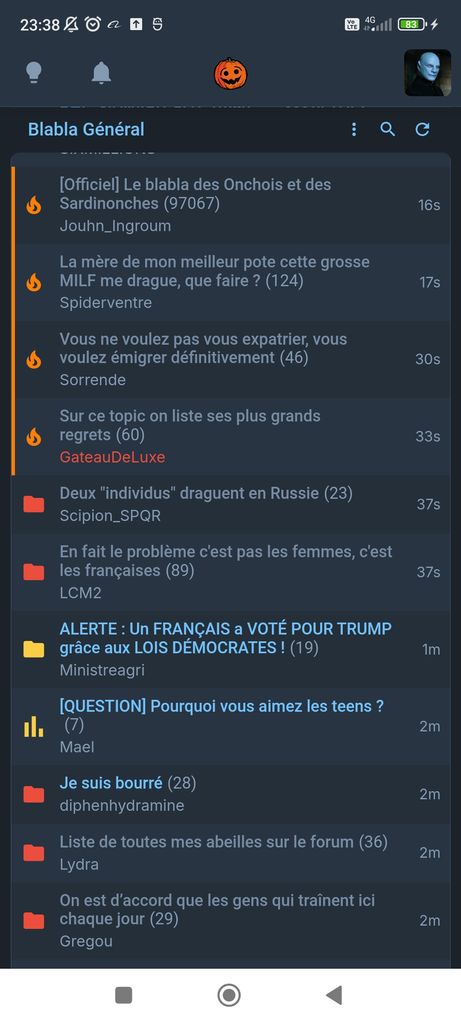Refresh the topic list
This screenshot has width=461, height=1024.
coord(422,129)
